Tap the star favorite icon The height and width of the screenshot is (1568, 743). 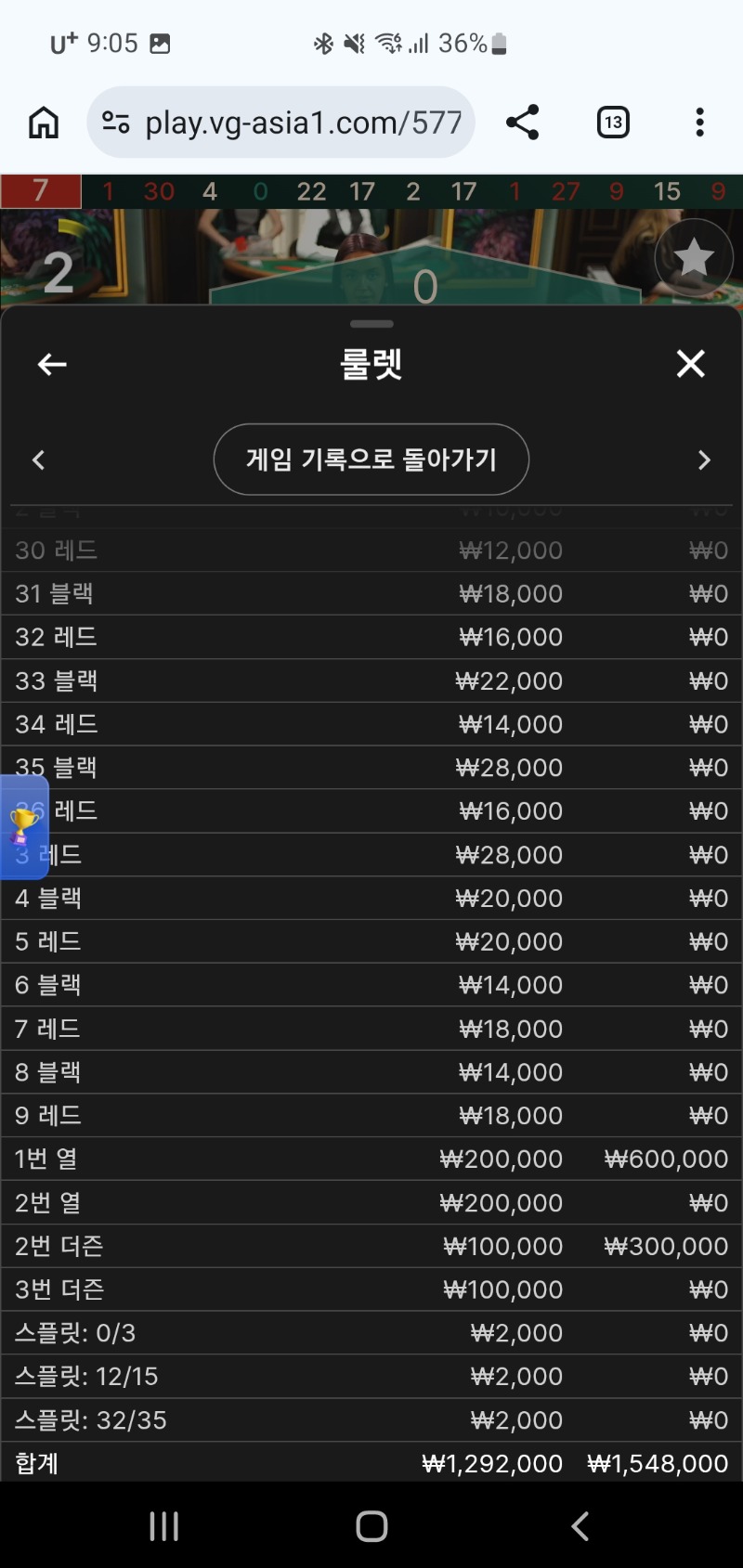coord(693,258)
